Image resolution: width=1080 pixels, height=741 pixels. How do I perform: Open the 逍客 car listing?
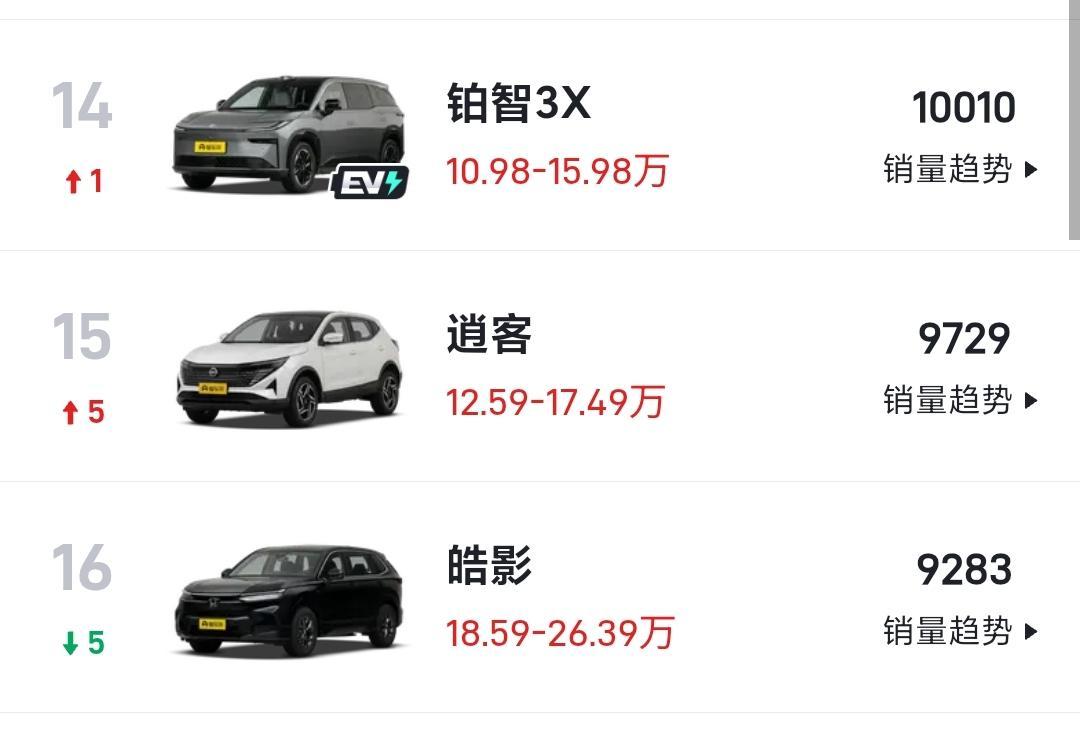(x=488, y=335)
